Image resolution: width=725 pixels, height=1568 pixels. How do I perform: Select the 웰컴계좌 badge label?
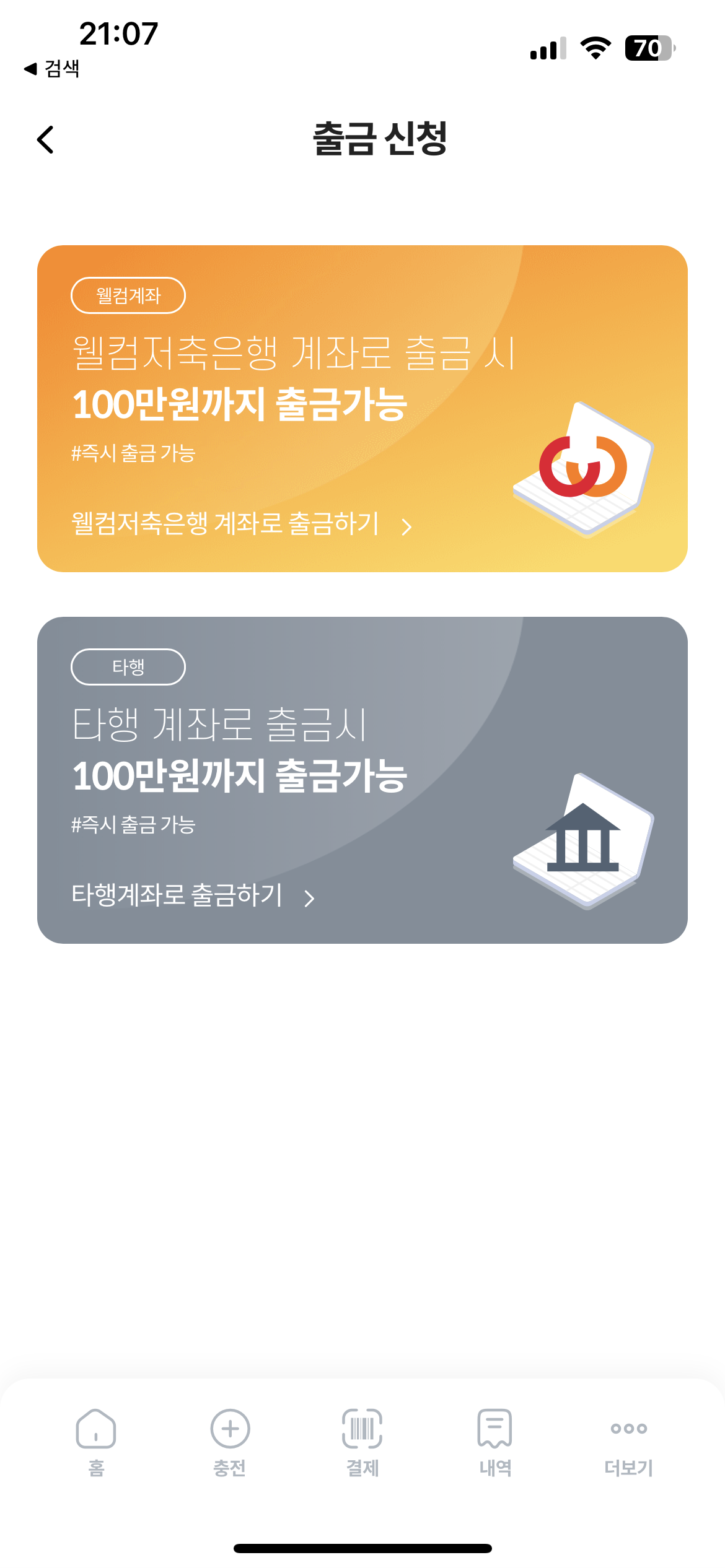[x=129, y=295]
